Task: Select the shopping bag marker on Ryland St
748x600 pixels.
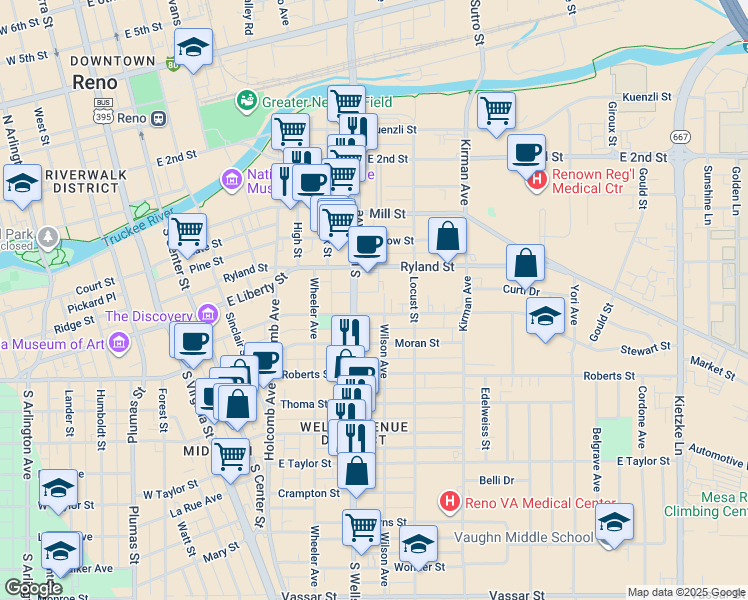Action: (x=447, y=238)
